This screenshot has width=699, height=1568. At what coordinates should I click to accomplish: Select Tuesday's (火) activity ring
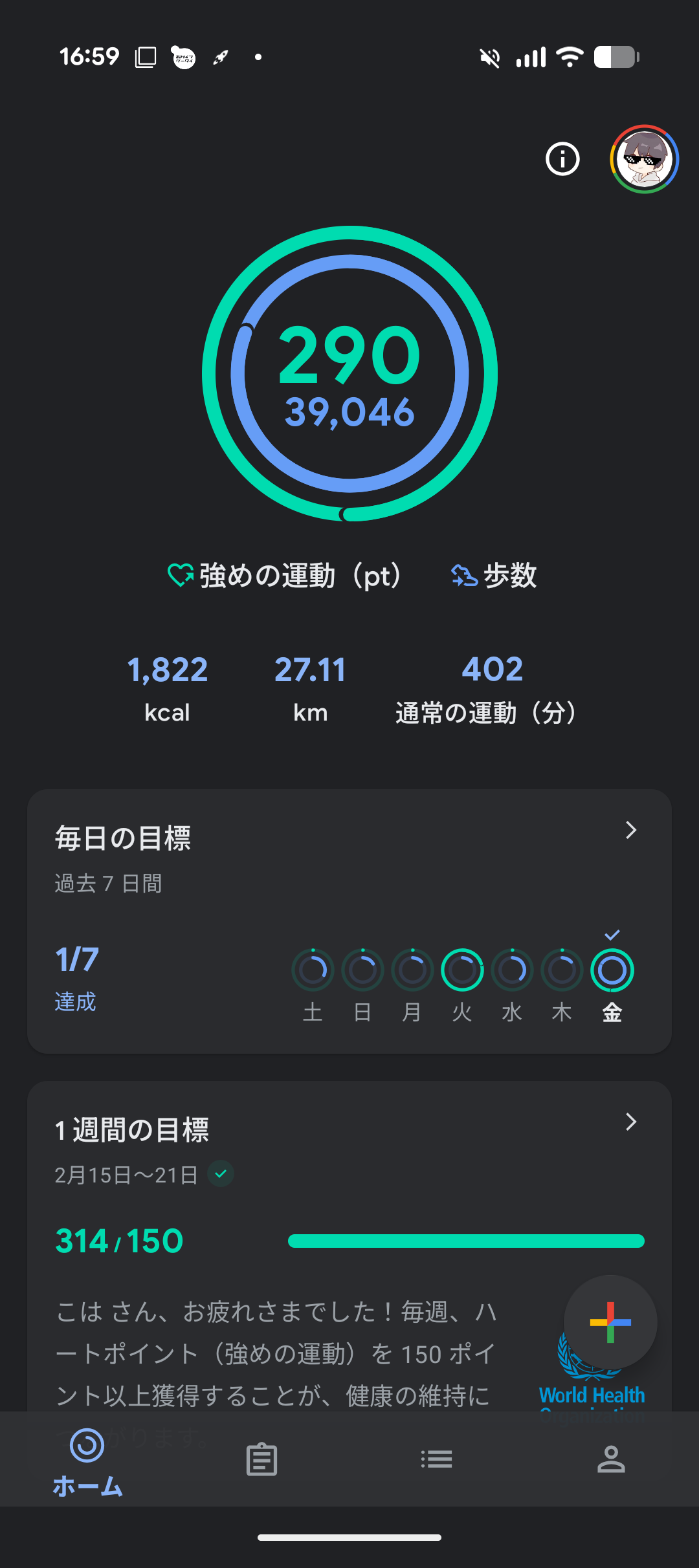pos(462,969)
